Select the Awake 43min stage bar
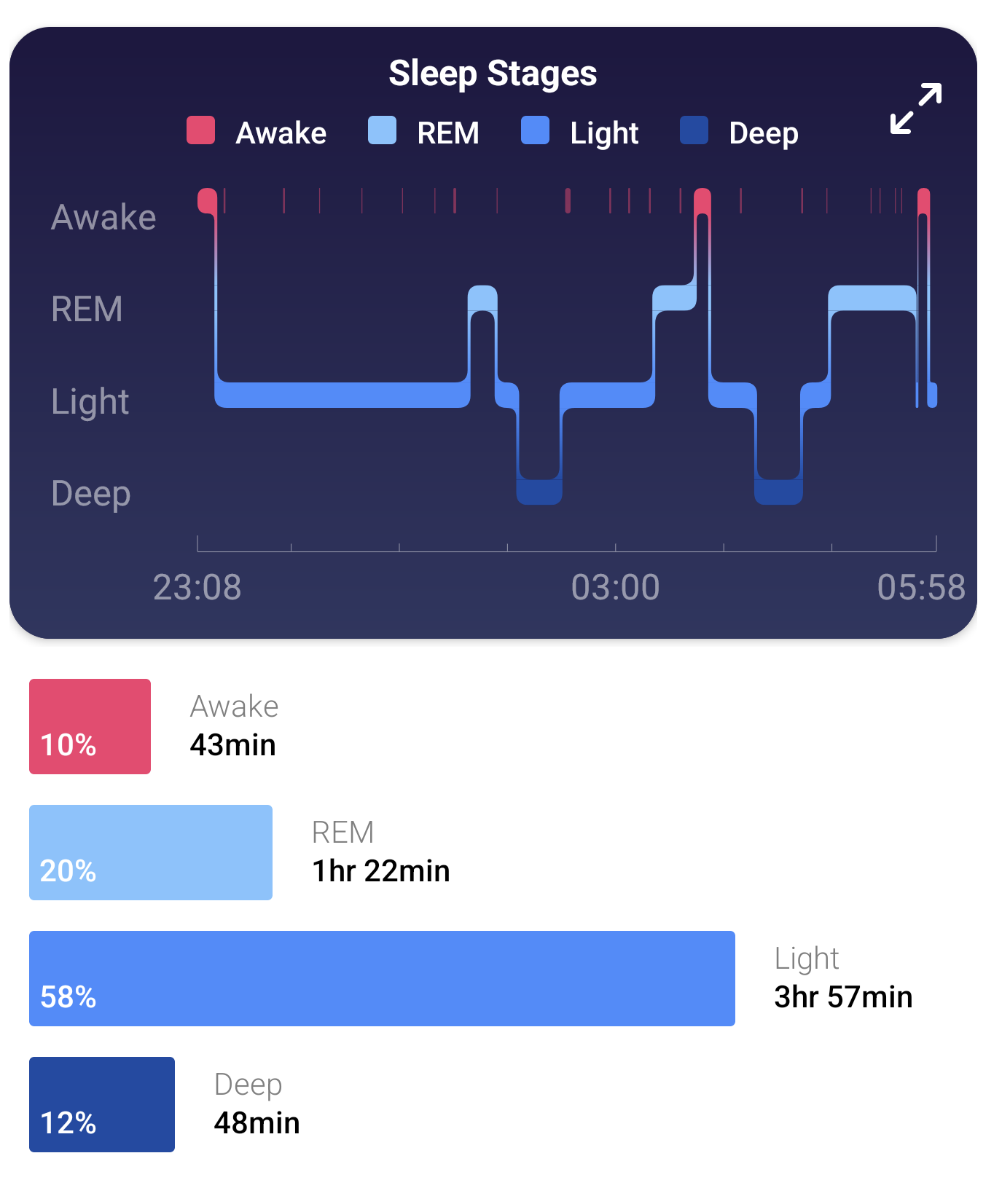This screenshot has width=1002, height=1204. tap(90, 726)
